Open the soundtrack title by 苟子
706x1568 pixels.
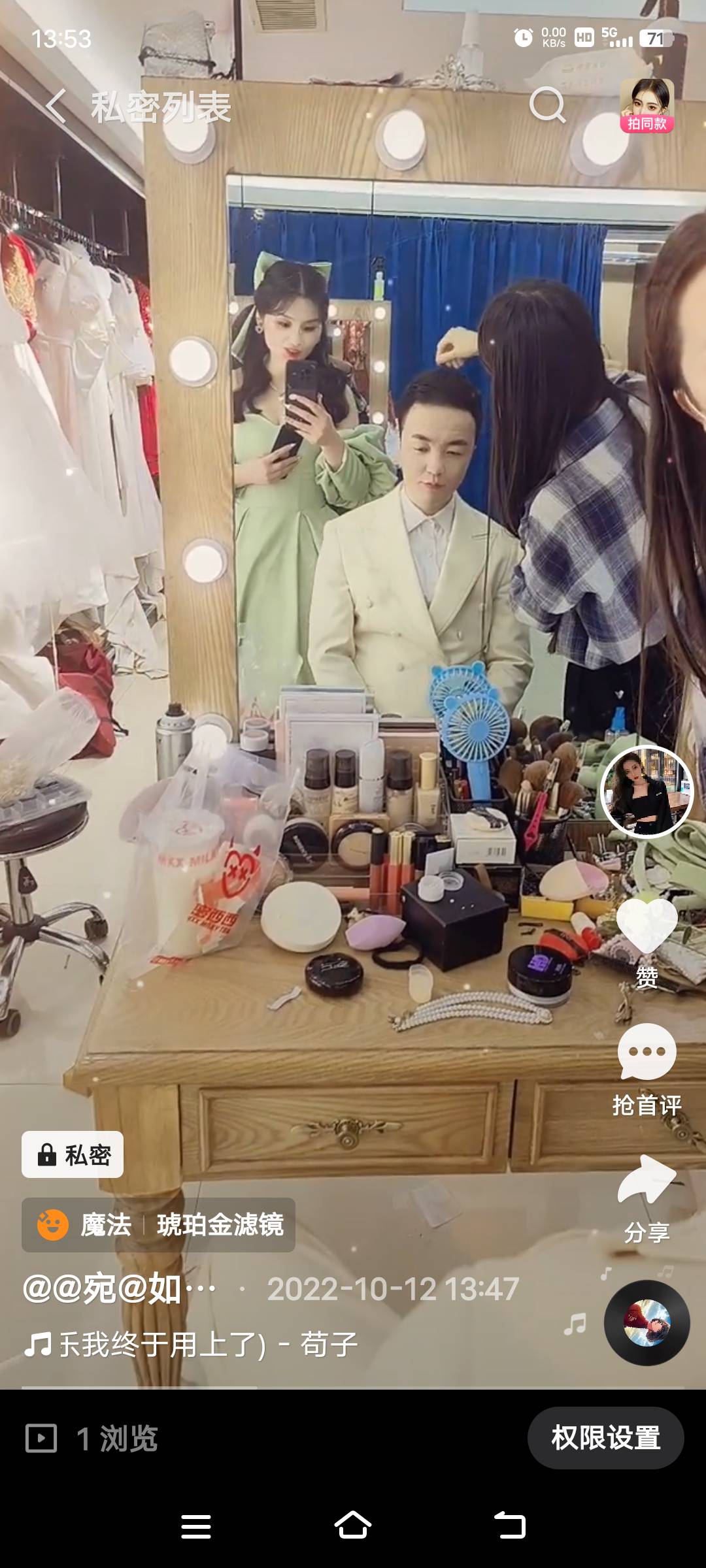point(196,1345)
